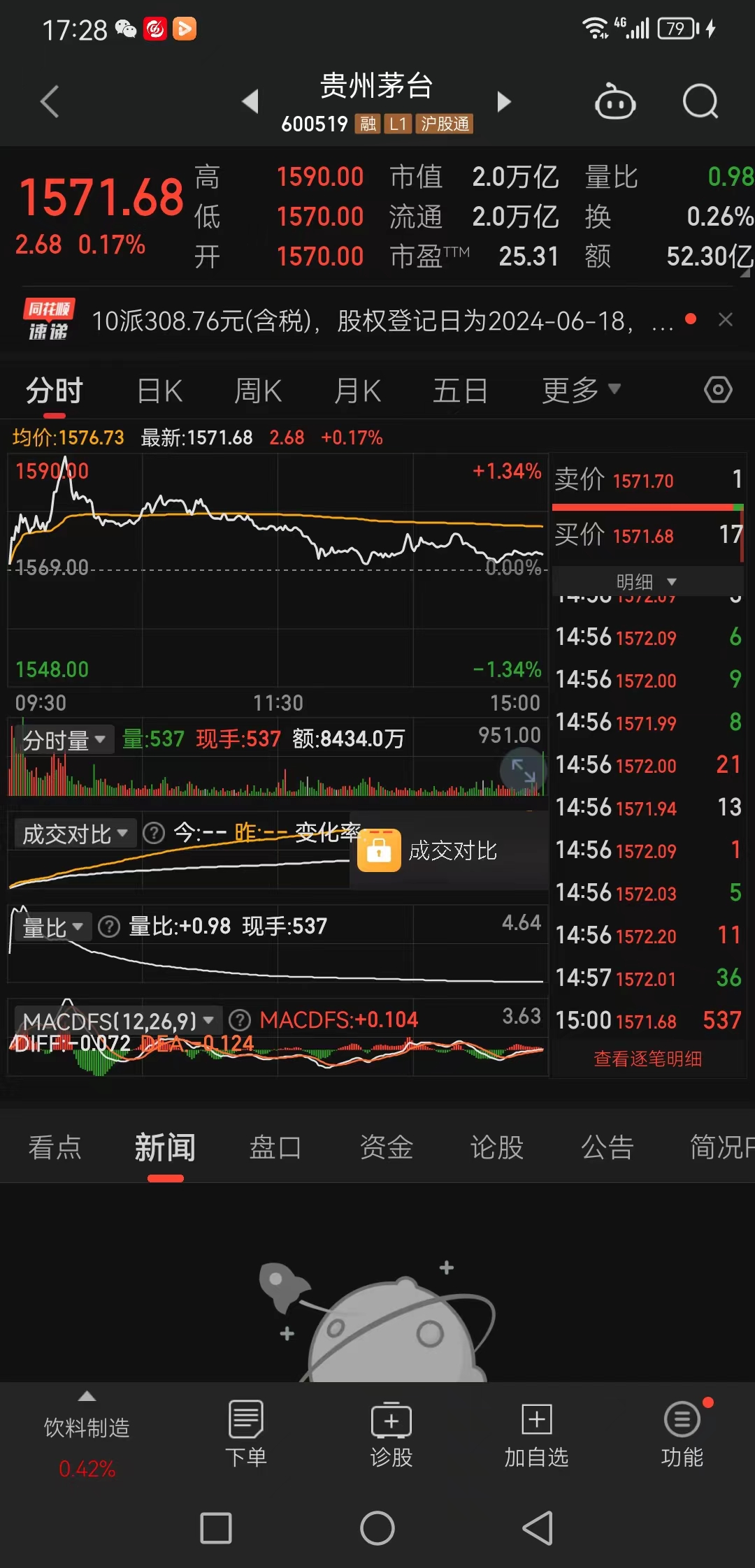Image resolution: width=755 pixels, height=1568 pixels.
Task: Switch to the previous stock with the left triangle
Action: (x=250, y=101)
